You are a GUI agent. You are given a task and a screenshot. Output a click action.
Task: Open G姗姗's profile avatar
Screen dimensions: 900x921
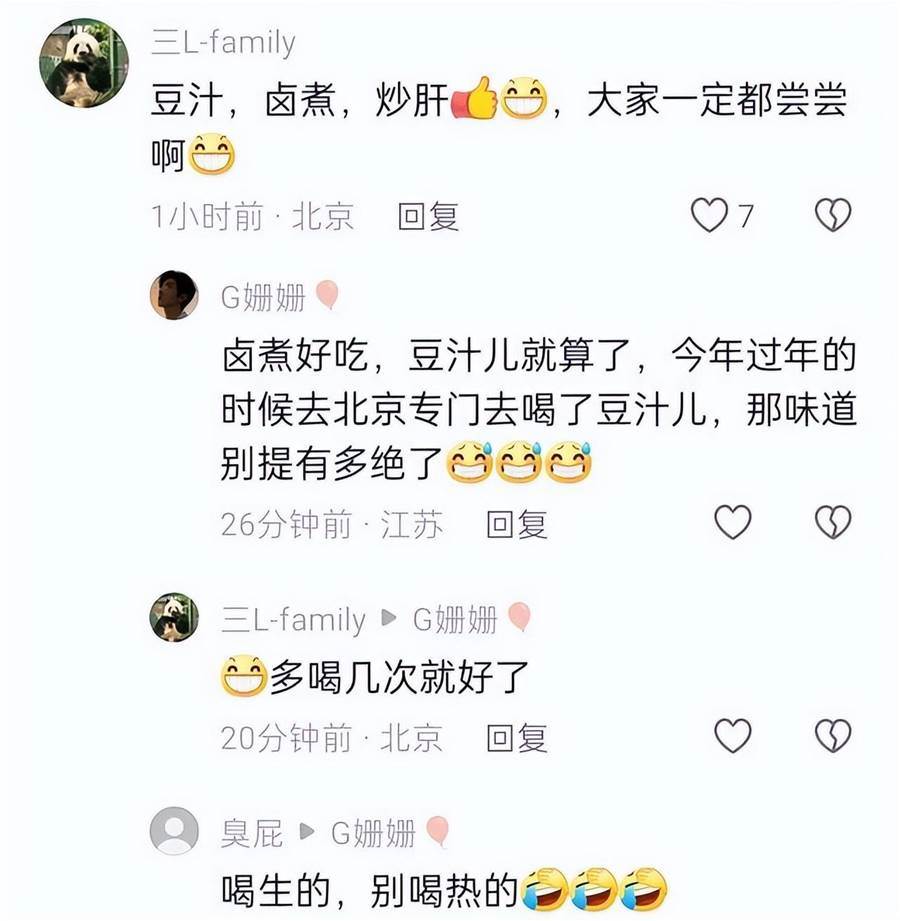click(173, 295)
